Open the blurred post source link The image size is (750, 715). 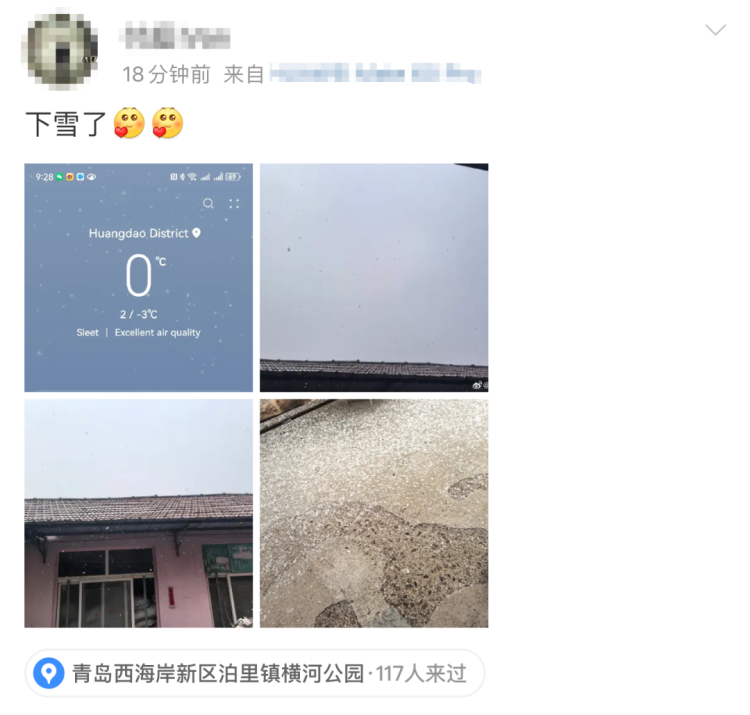coord(376,74)
